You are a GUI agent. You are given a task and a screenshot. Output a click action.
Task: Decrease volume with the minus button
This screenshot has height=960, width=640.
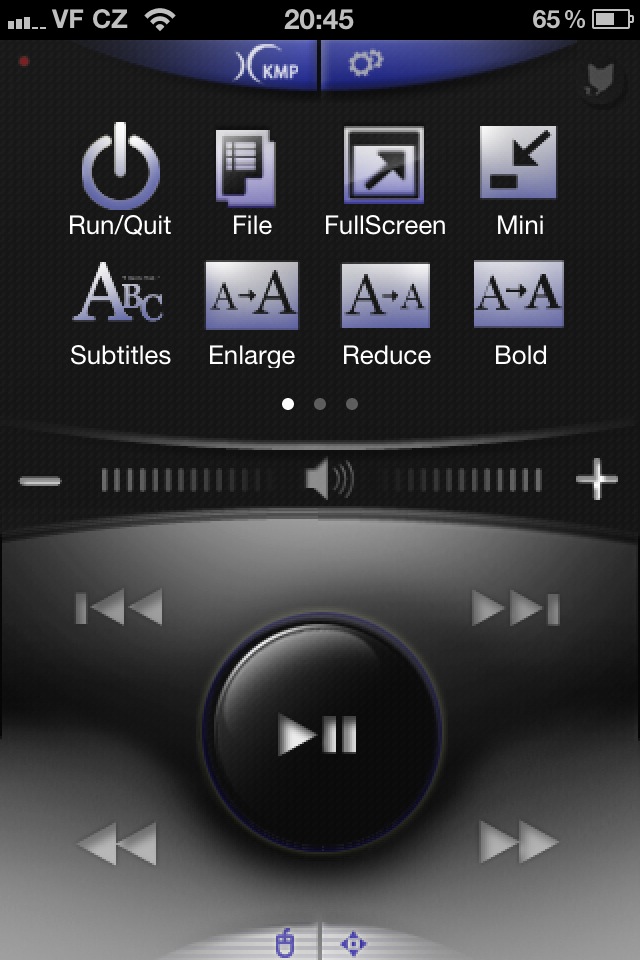click(40, 481)
